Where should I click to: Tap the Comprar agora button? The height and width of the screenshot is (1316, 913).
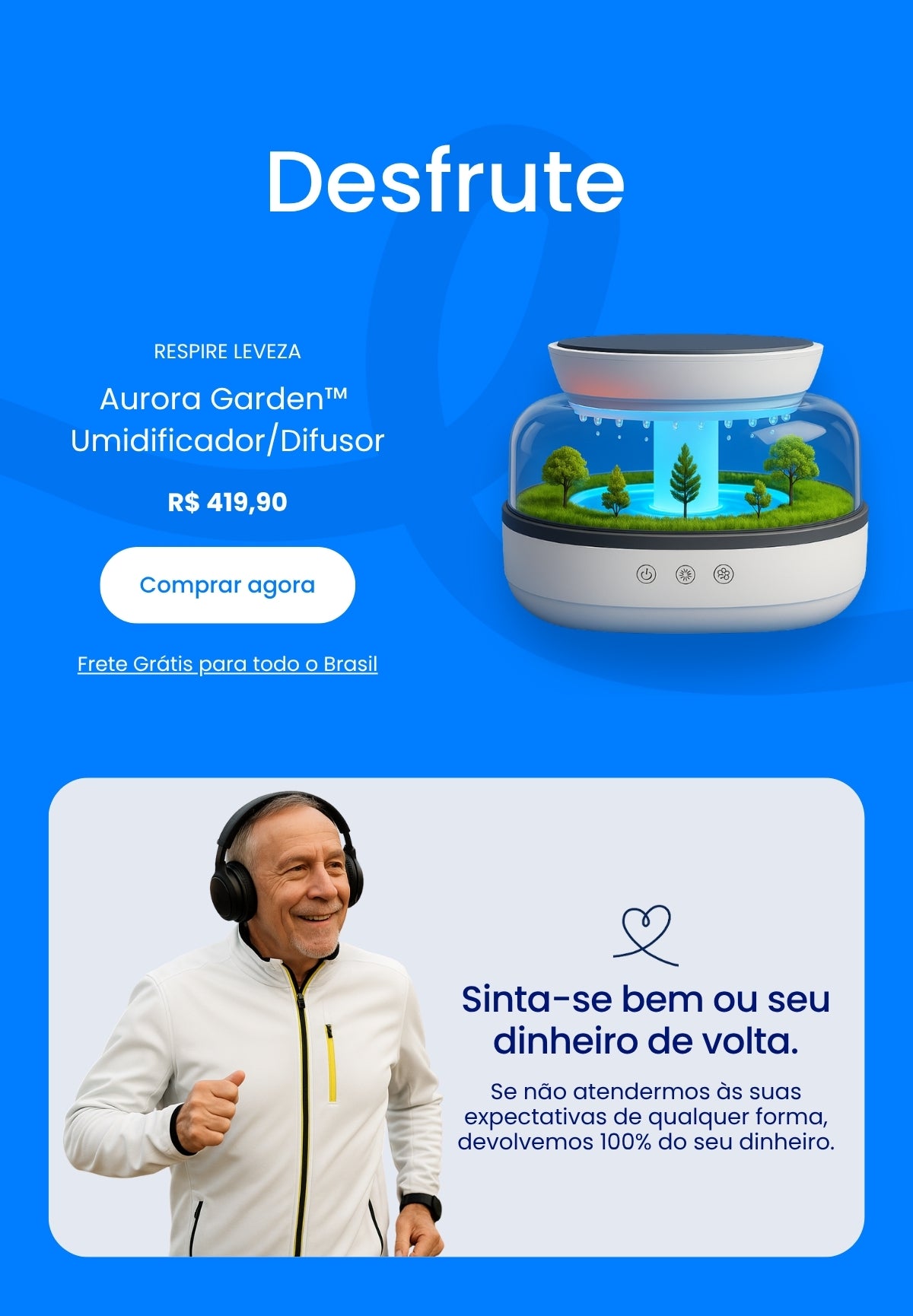(x=227, y=585)
